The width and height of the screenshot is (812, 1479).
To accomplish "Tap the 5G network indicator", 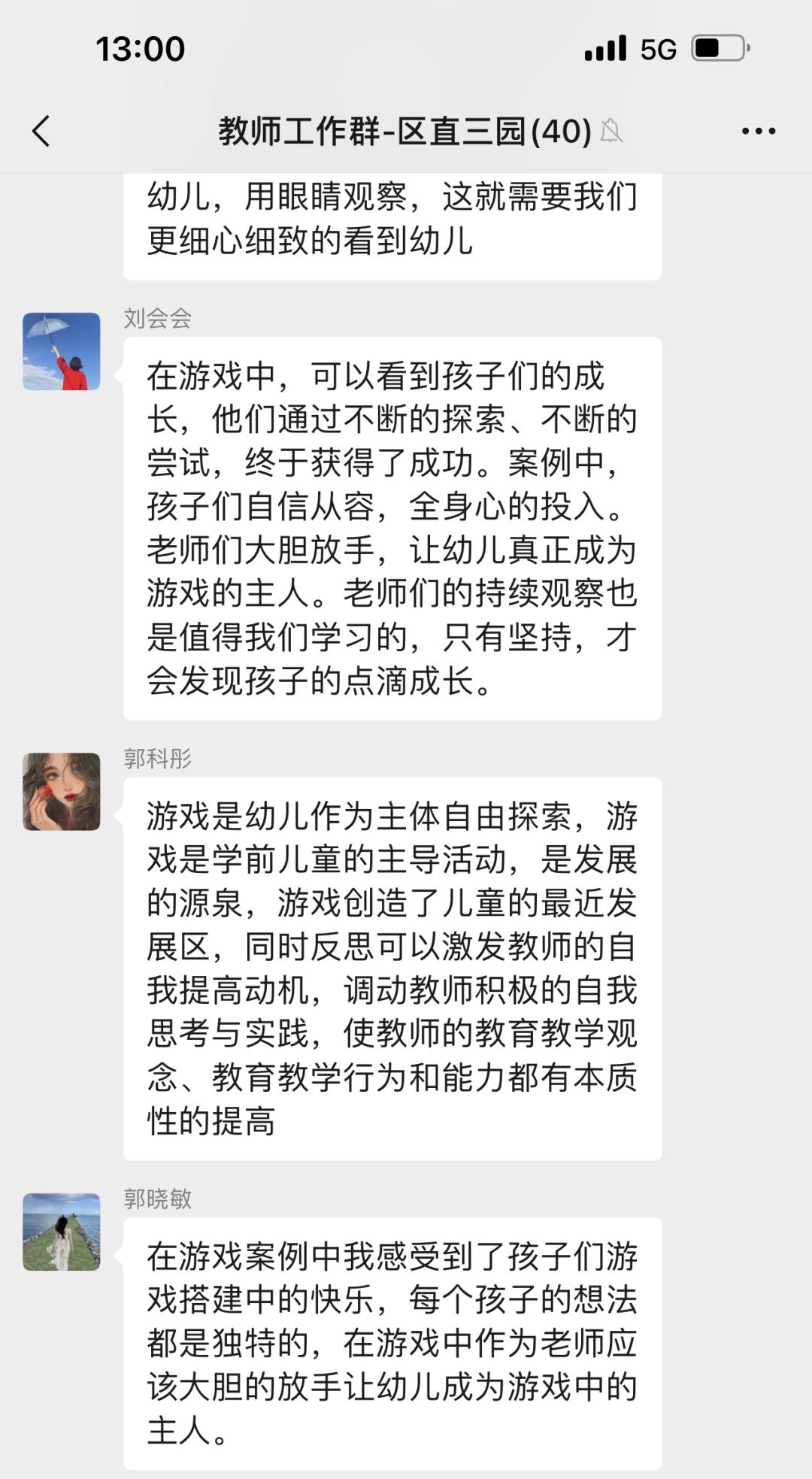I will pos(657,48).
